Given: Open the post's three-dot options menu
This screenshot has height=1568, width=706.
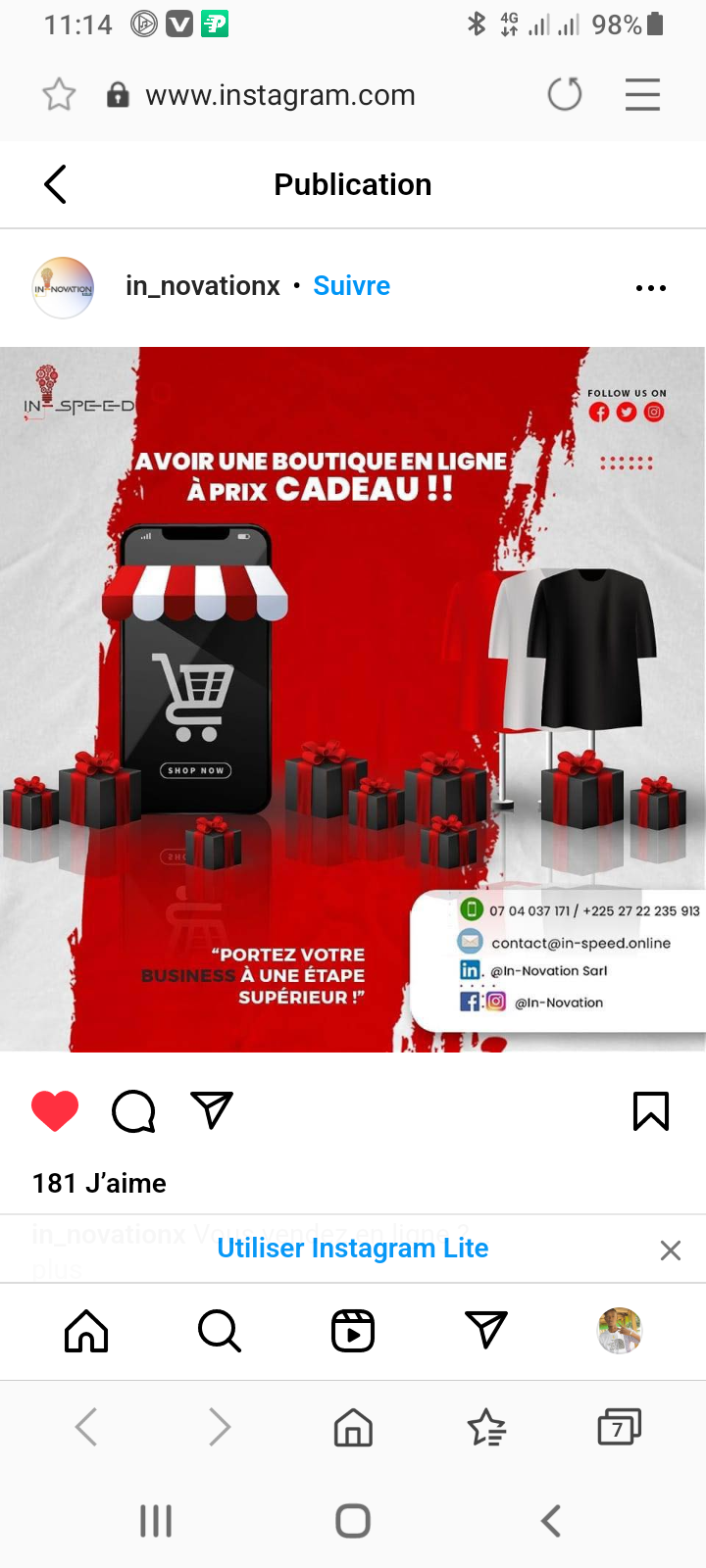Looking at the screenshot, I should pyautogui.click(x=651, y=288).
